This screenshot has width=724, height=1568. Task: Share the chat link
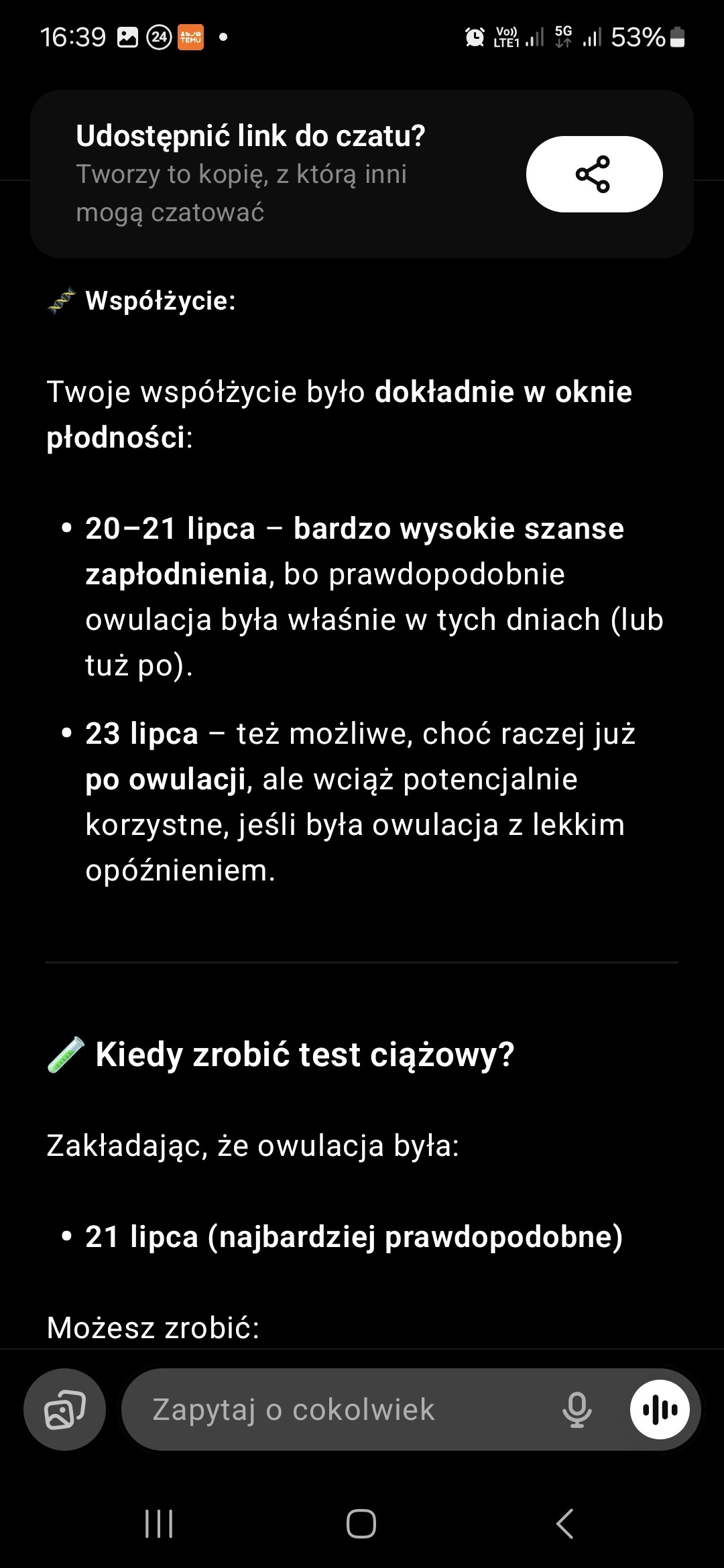click(594, 174)
